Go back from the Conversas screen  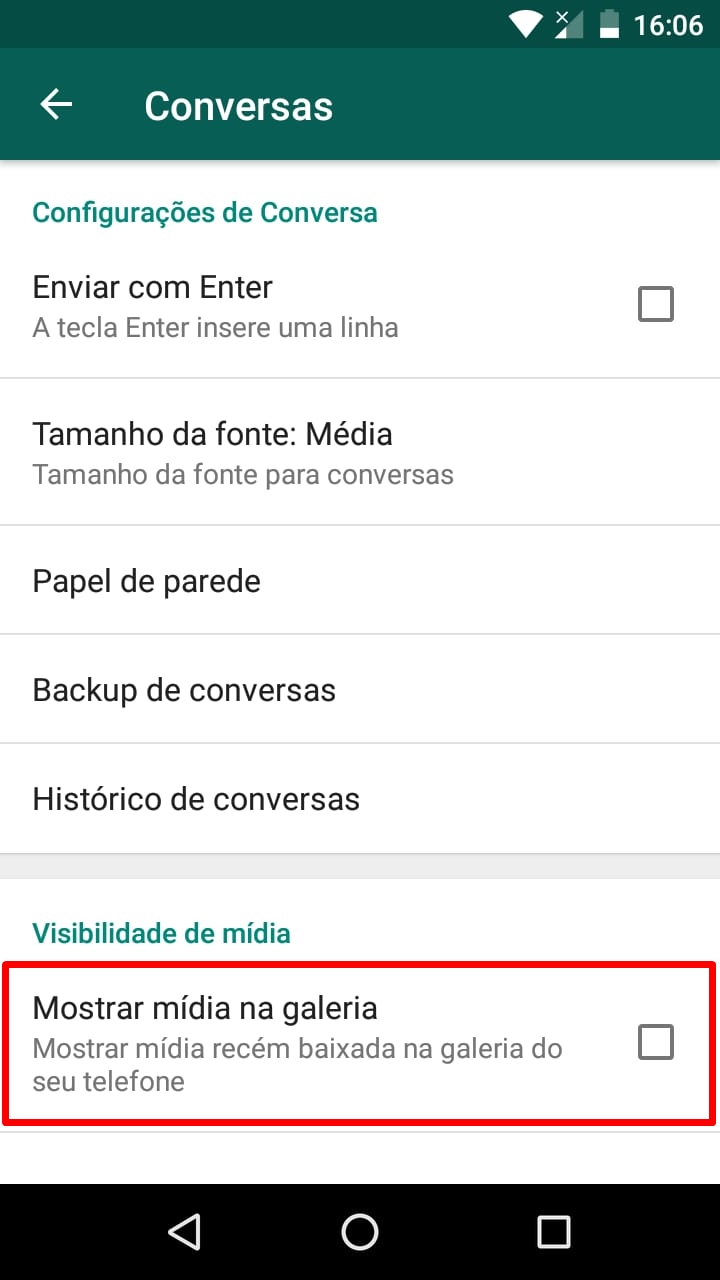[56, 105]
